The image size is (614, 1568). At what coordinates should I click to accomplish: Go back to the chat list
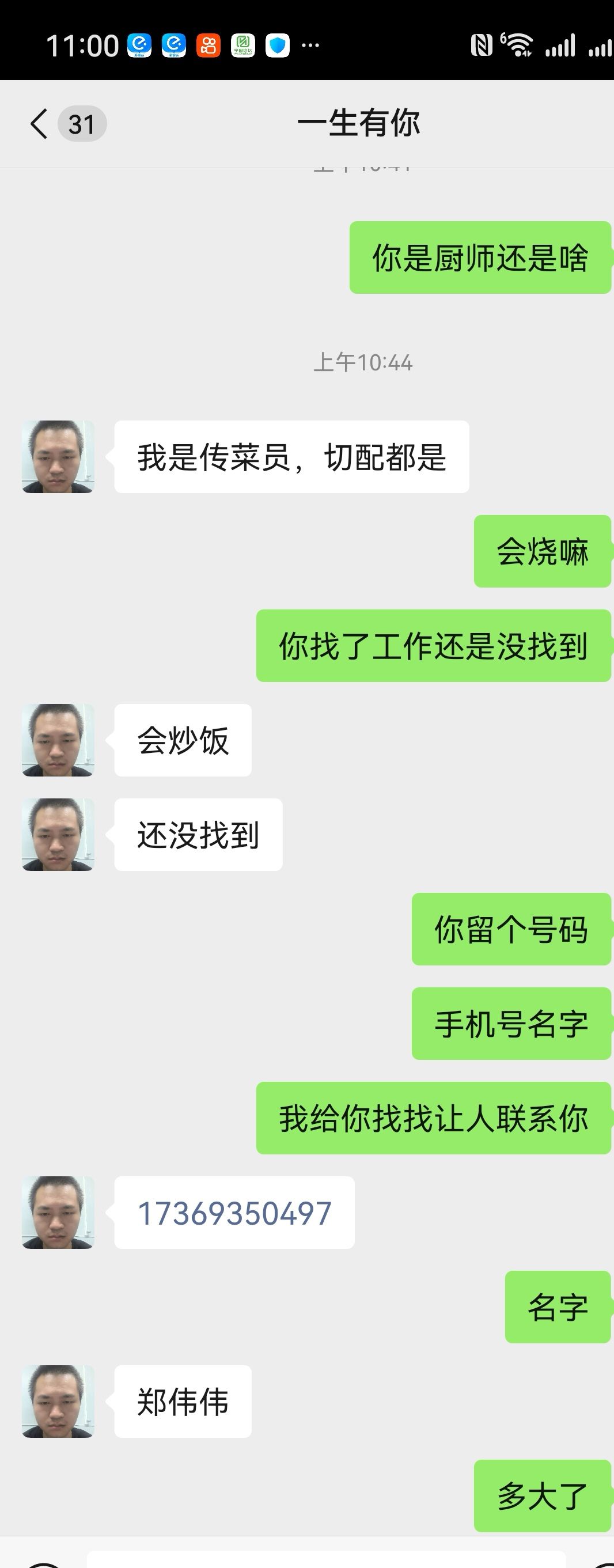click(x=40, y=124)
